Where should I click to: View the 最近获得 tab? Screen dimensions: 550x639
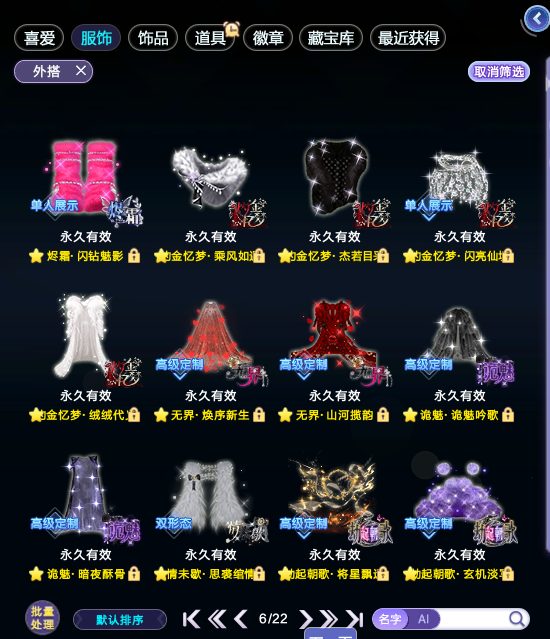(408, 38)
